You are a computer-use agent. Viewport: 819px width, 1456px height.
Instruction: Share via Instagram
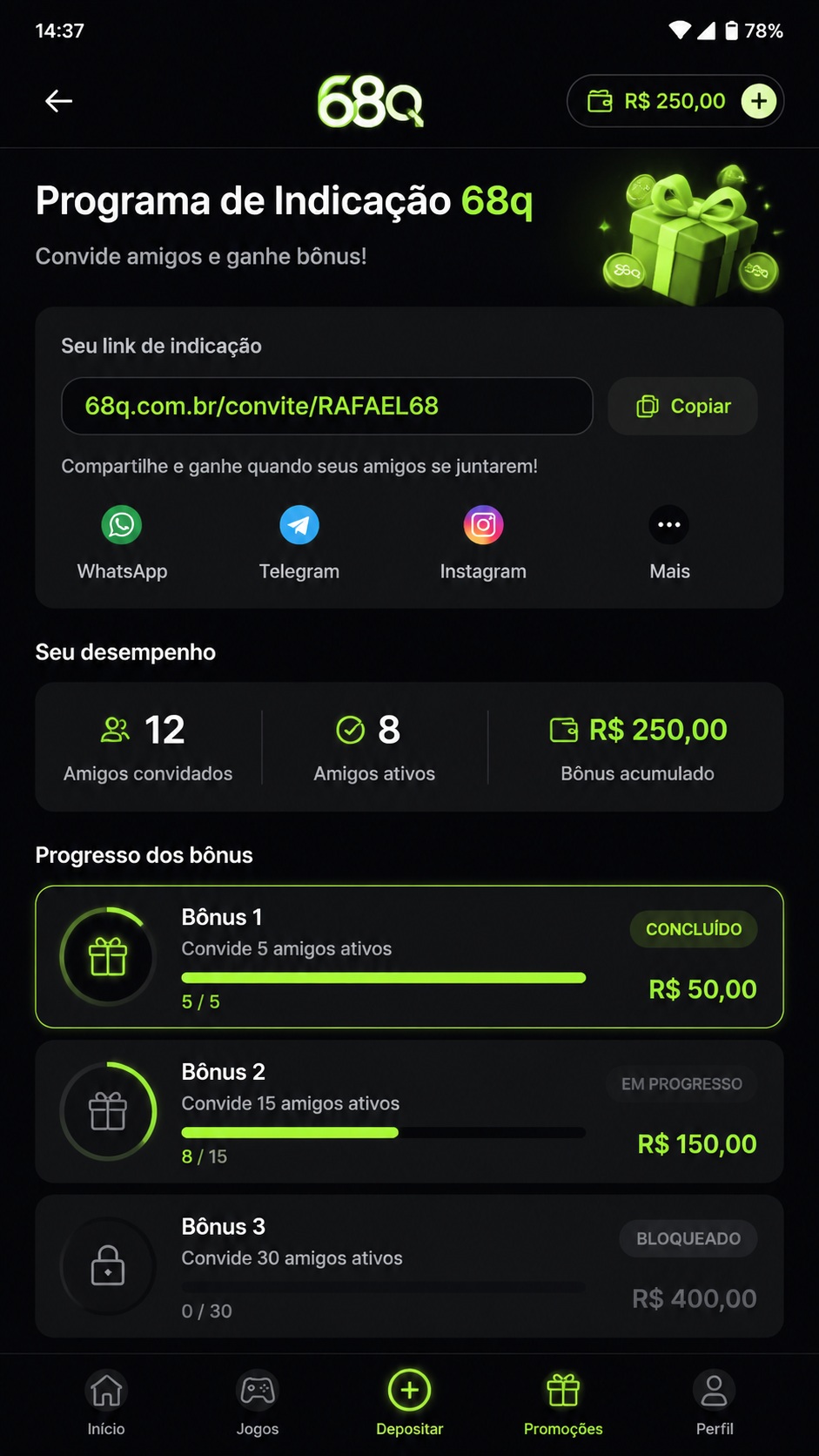click(x=483, y=543)
